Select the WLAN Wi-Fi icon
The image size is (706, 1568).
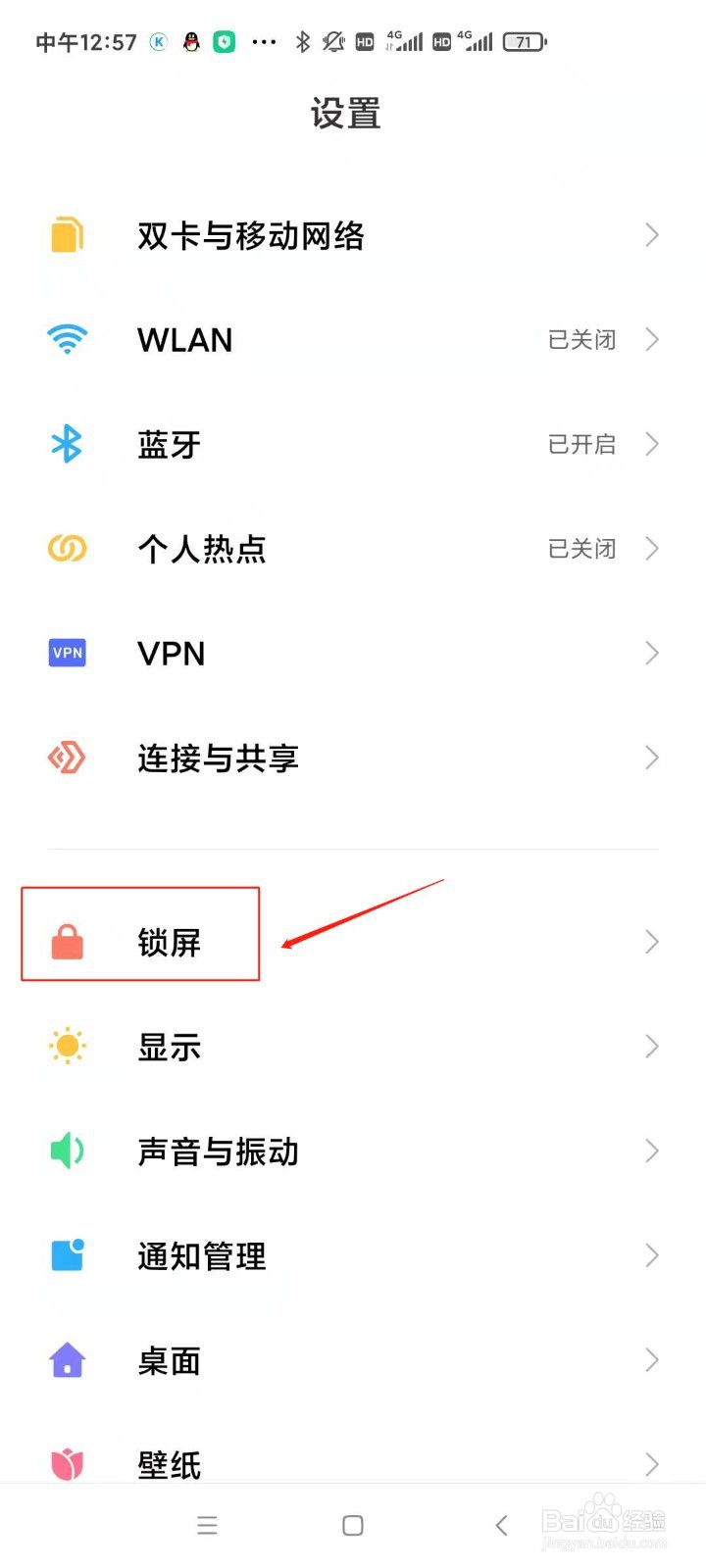(66, 339)
